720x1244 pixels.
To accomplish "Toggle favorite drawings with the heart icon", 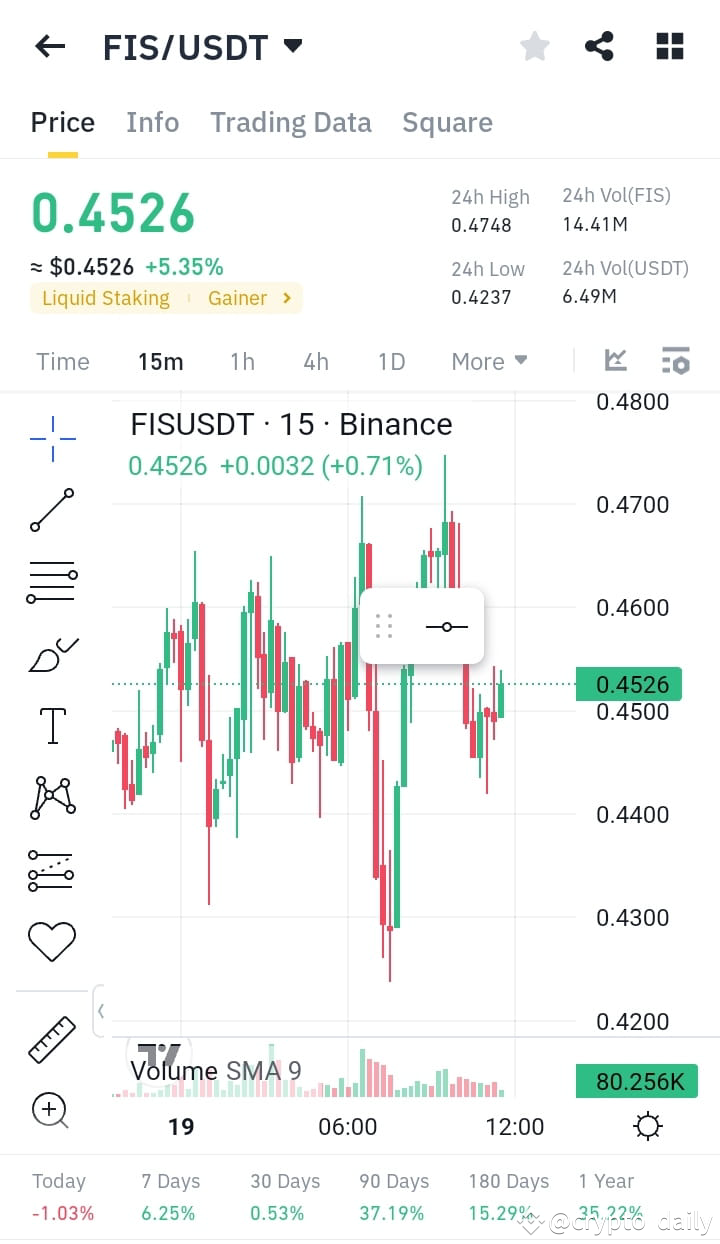I will click(52, 940).
